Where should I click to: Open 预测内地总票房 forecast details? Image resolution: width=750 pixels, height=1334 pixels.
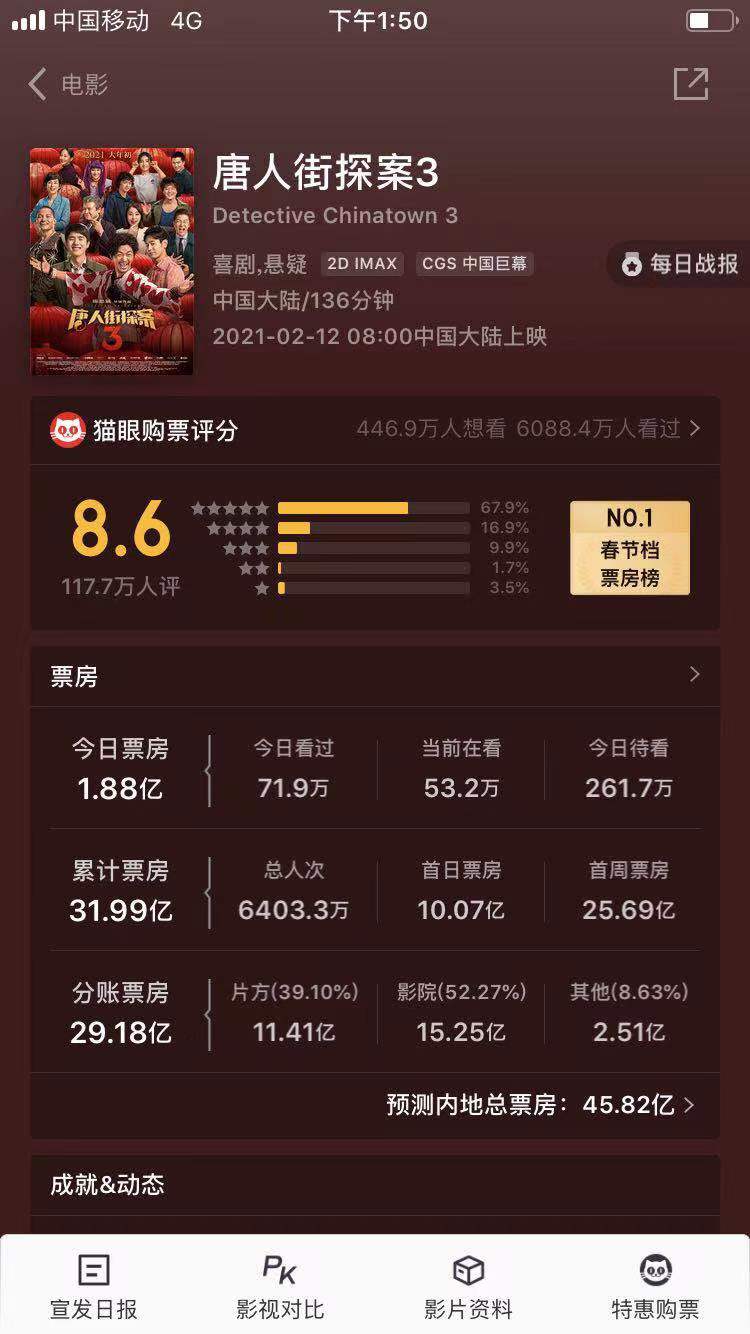pos(541,1105)
